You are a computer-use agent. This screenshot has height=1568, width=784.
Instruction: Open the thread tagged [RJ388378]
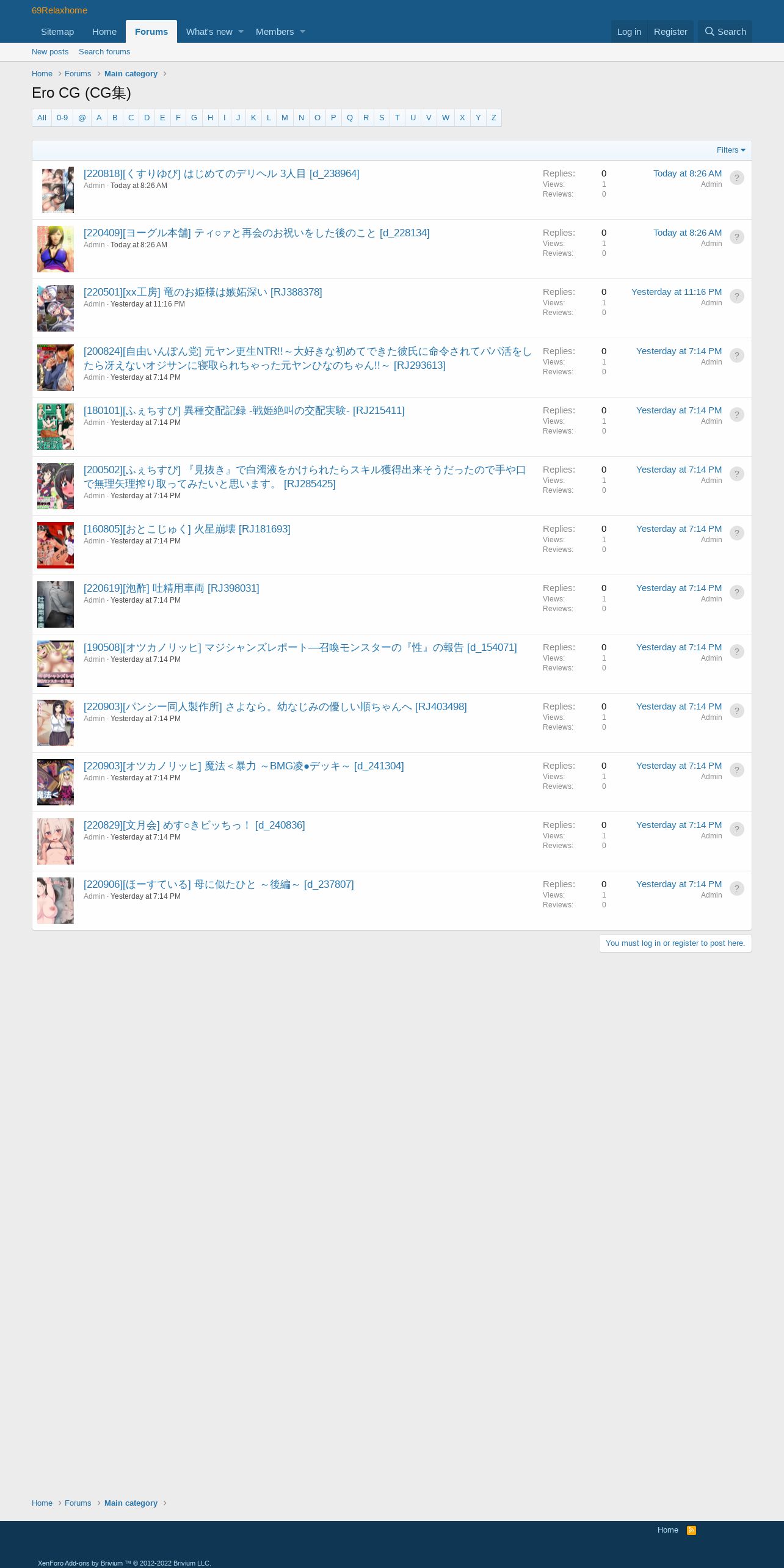pos(203,292)
